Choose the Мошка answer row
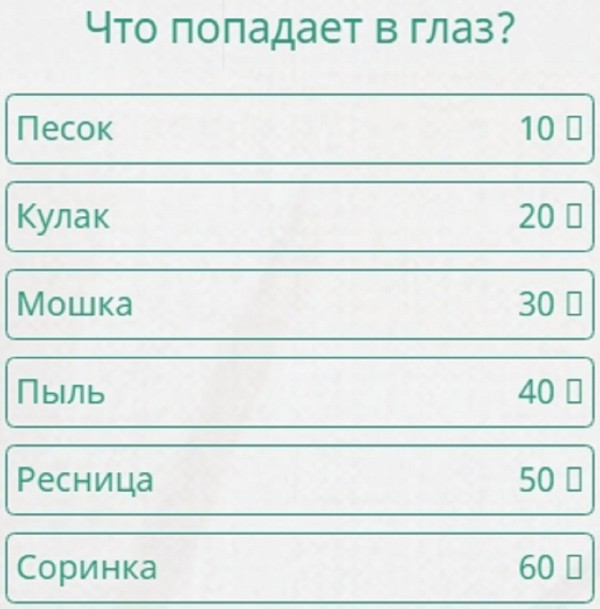Screen dimensions: 600x609 pyautogui.click(x=300, y=304)
